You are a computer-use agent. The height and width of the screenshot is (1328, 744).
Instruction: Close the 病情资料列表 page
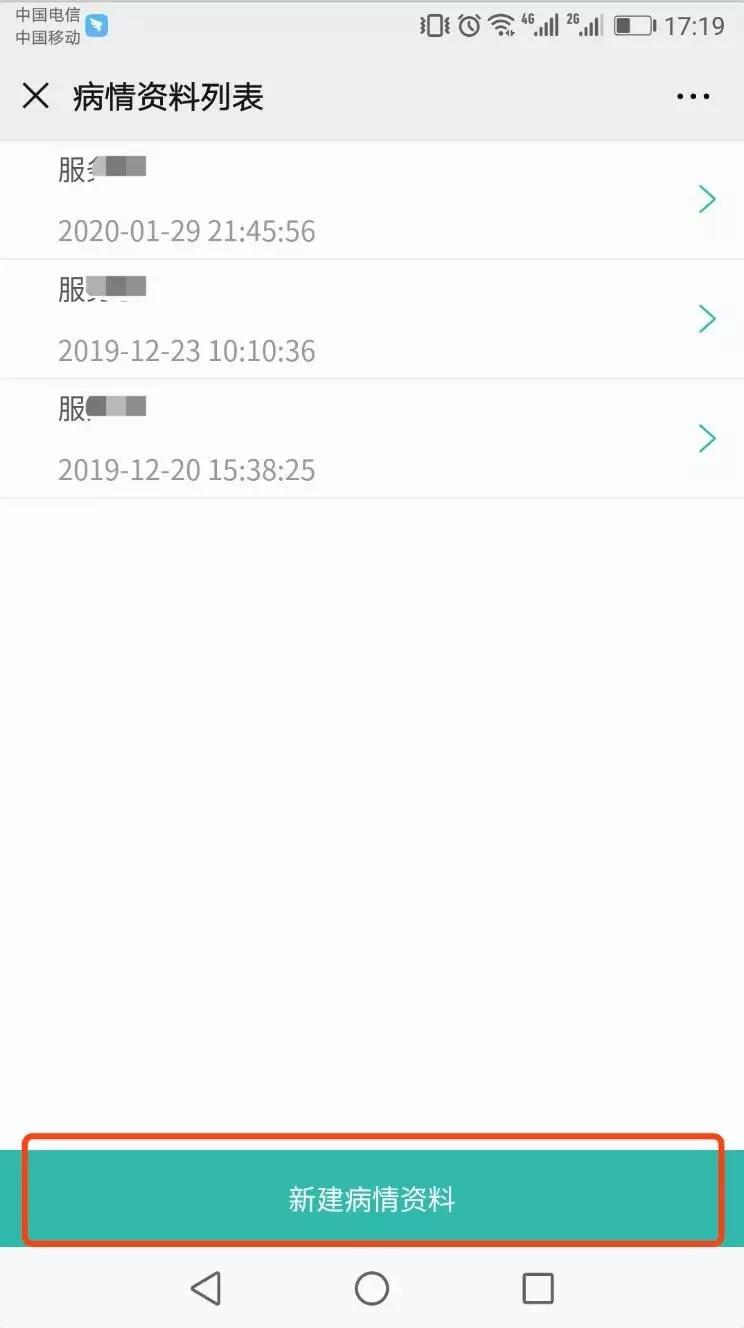(x=36, y=96)
